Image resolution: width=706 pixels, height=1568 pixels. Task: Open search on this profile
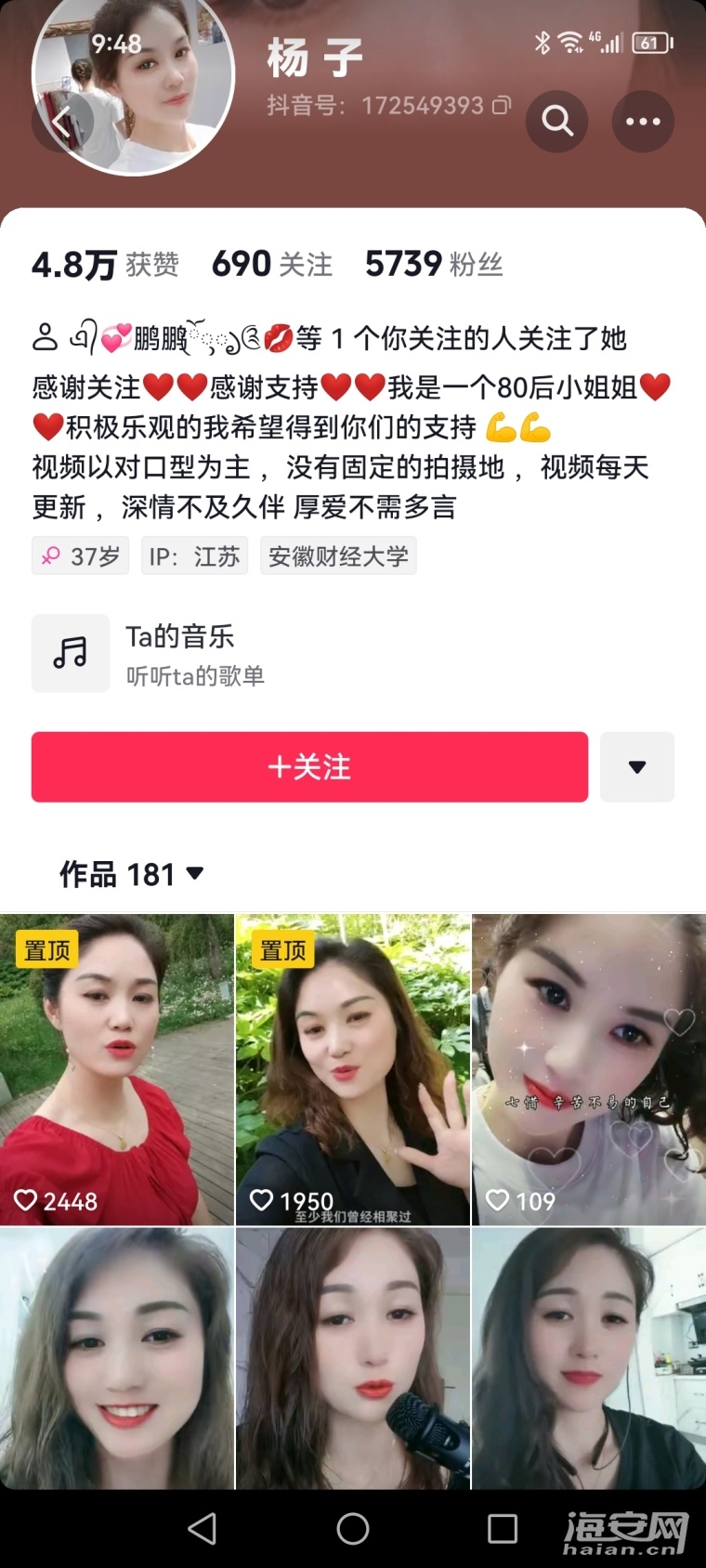[557, 122]
